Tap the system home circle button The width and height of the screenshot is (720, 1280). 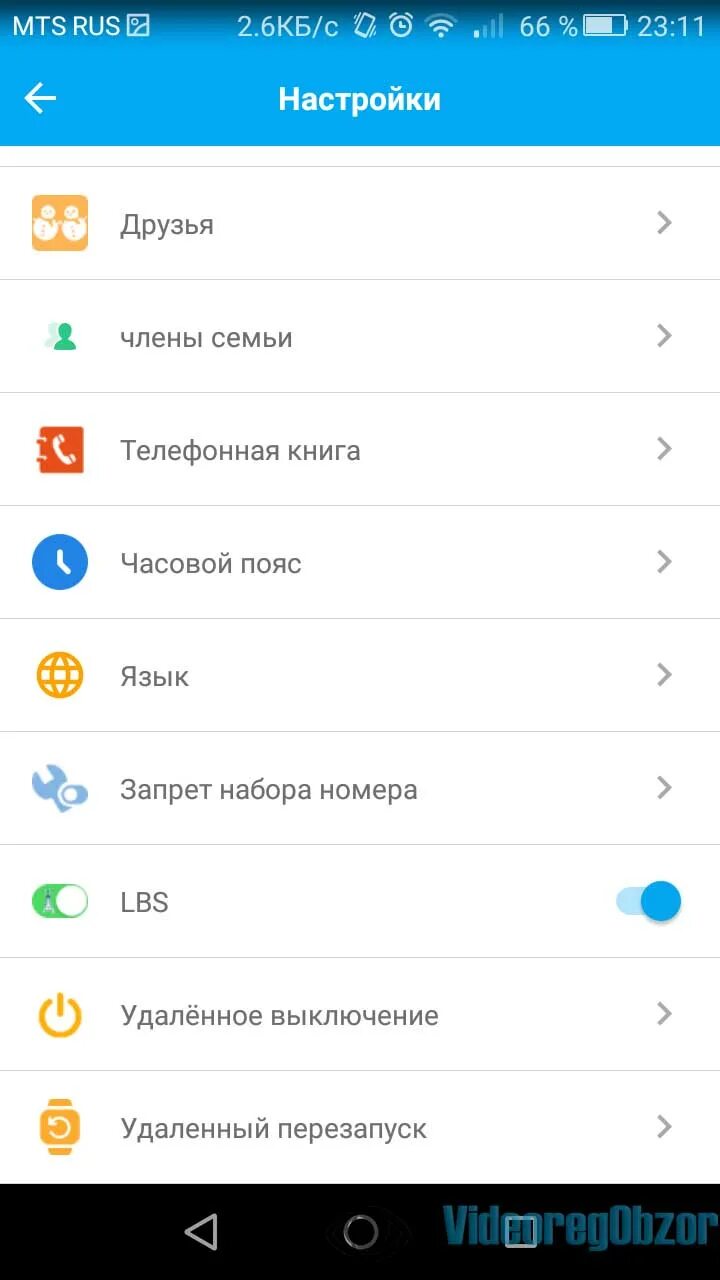click(x=360, y=1232)
